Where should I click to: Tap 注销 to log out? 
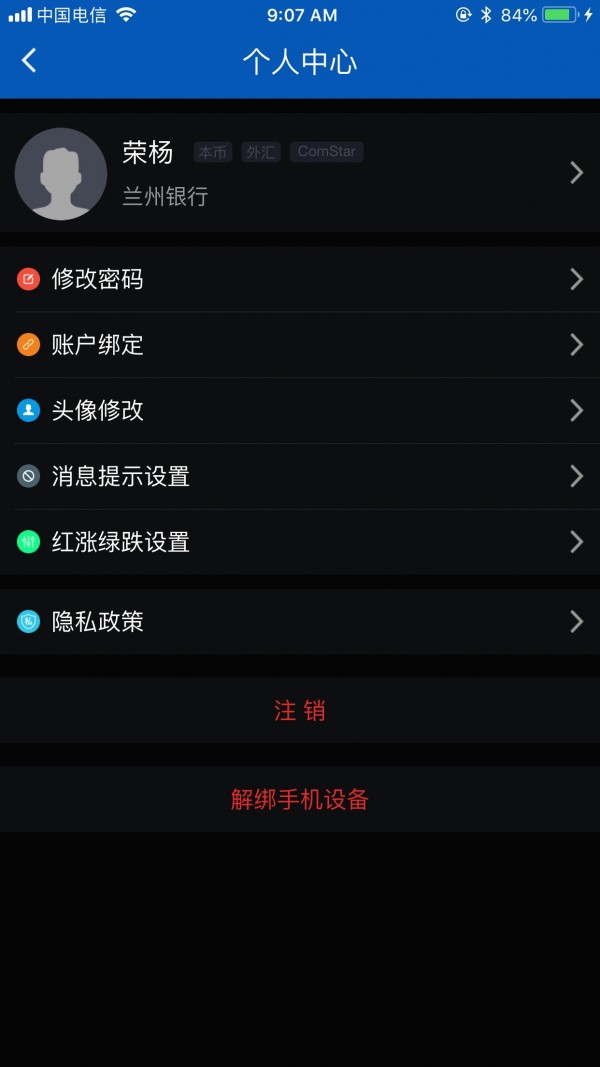[x=300, y=711]
